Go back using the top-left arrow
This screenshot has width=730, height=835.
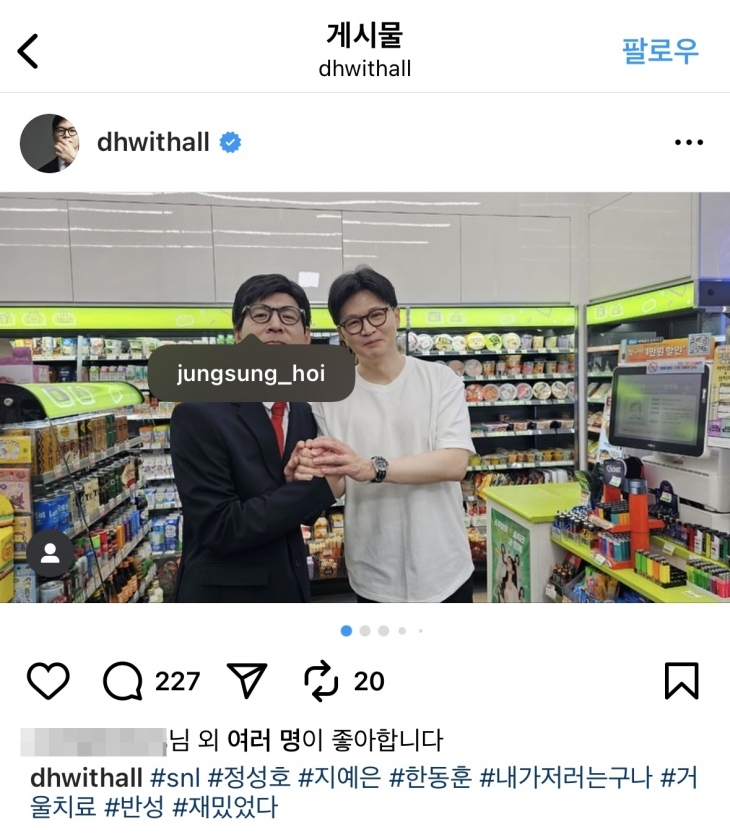(28, 51)
